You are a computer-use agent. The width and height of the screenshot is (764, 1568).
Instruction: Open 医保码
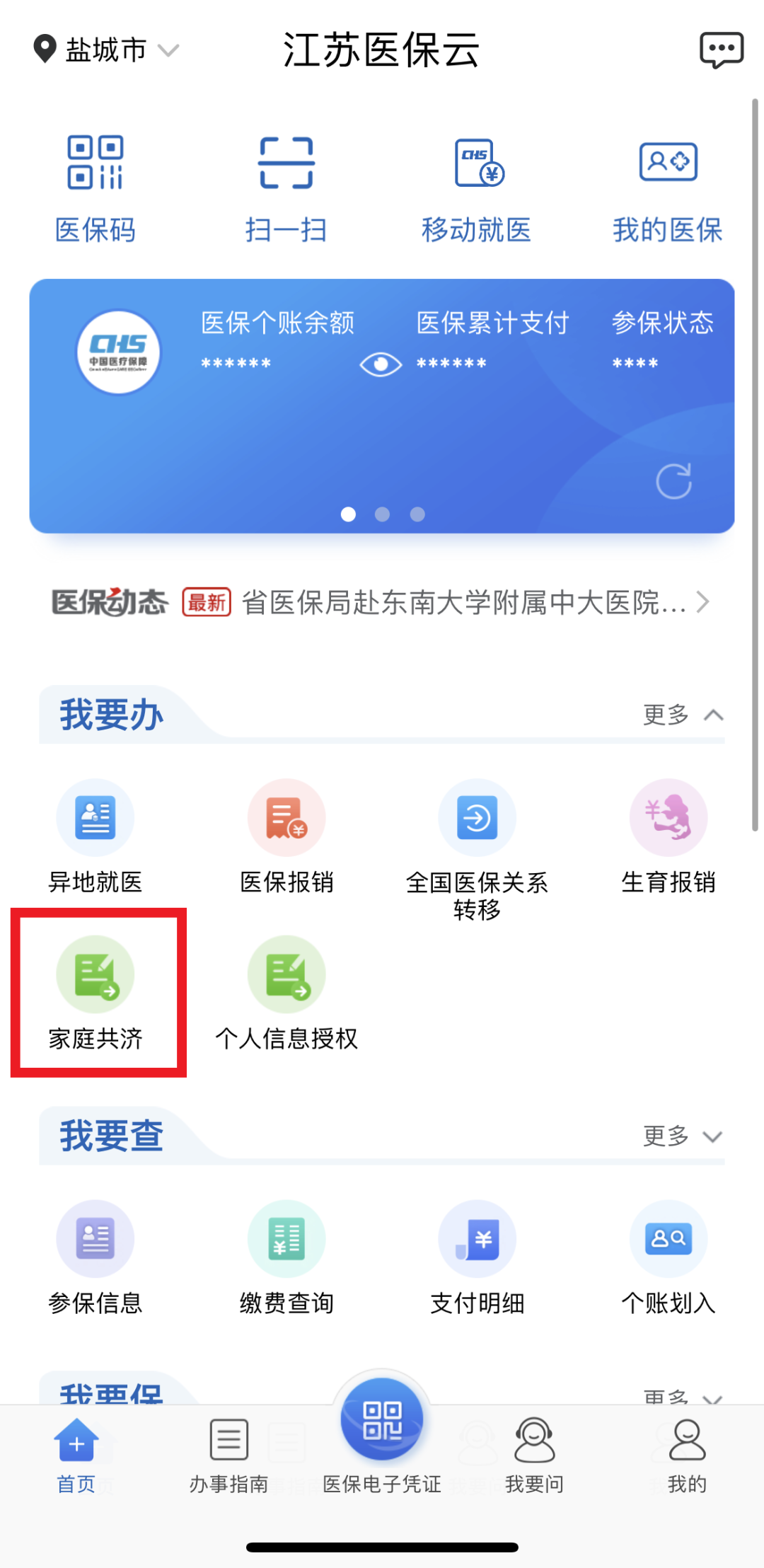tap(95, 189)
